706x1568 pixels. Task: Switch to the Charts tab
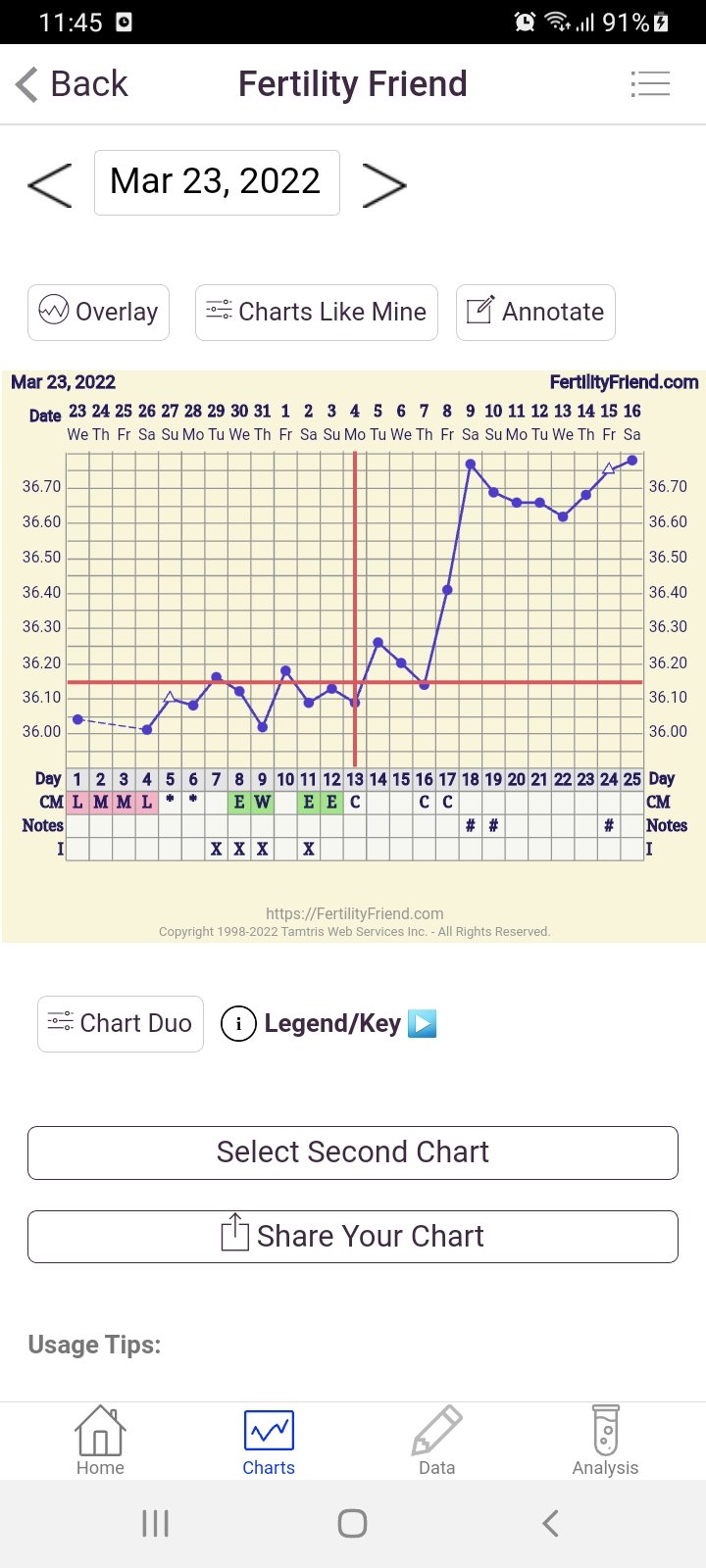point(269,1441)
